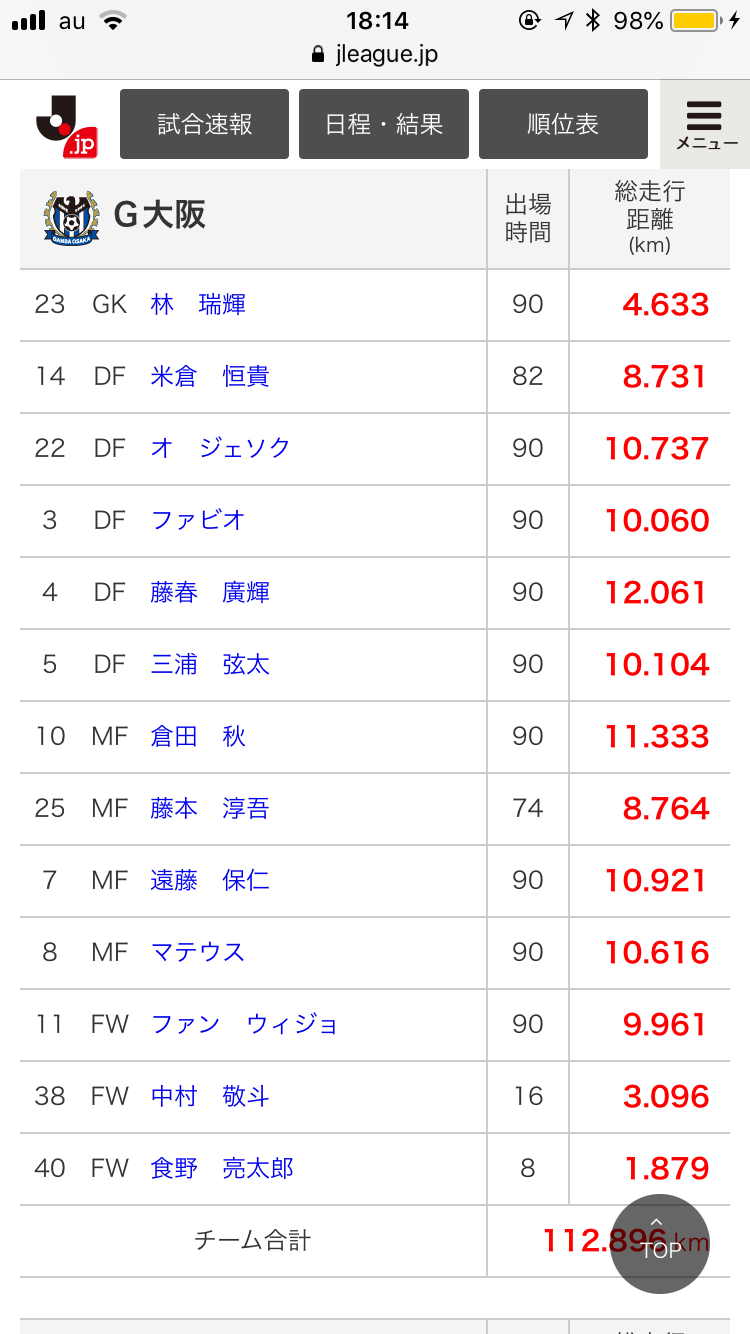The image size is (750, 1334).
Task: Tap the jleague.jp address bar
Action: point(375,54)
